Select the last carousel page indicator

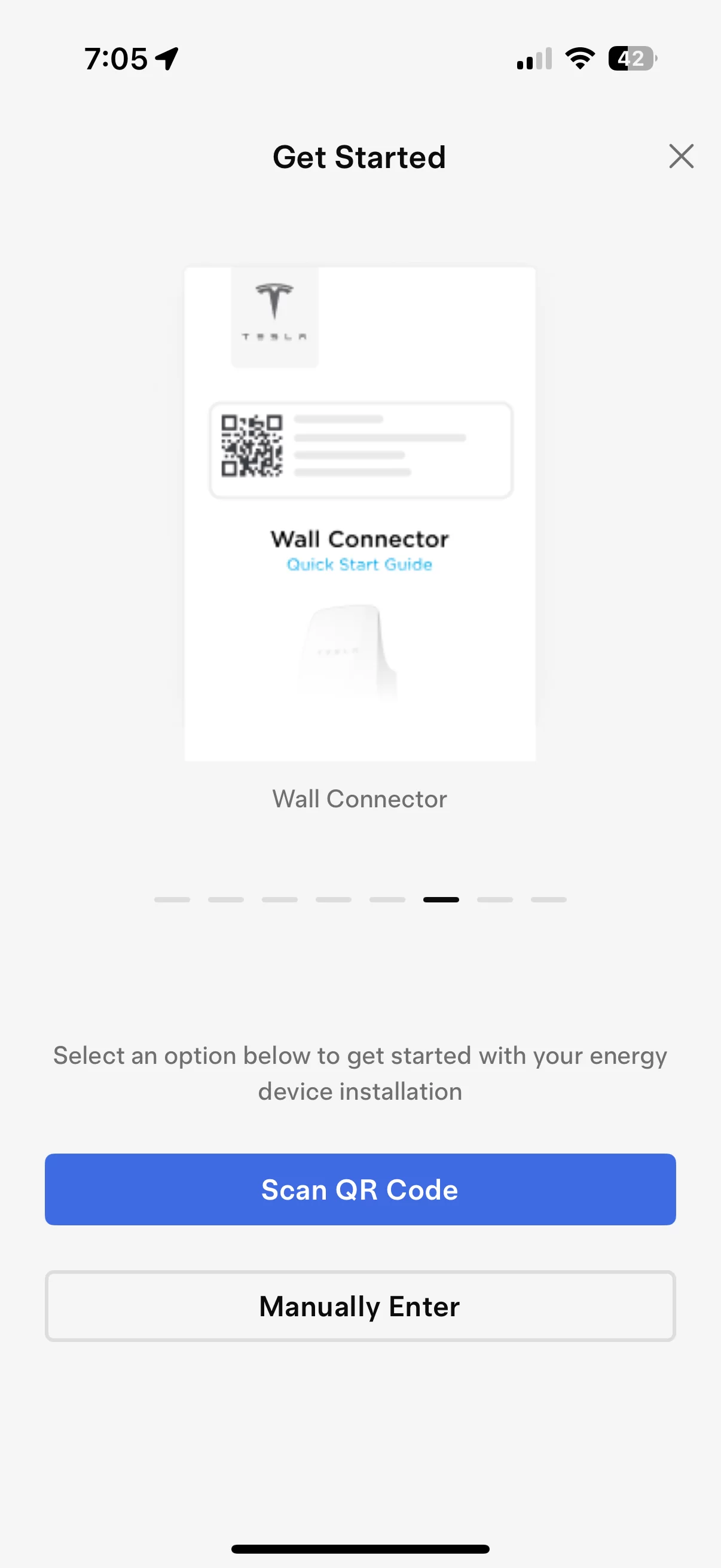549,899
